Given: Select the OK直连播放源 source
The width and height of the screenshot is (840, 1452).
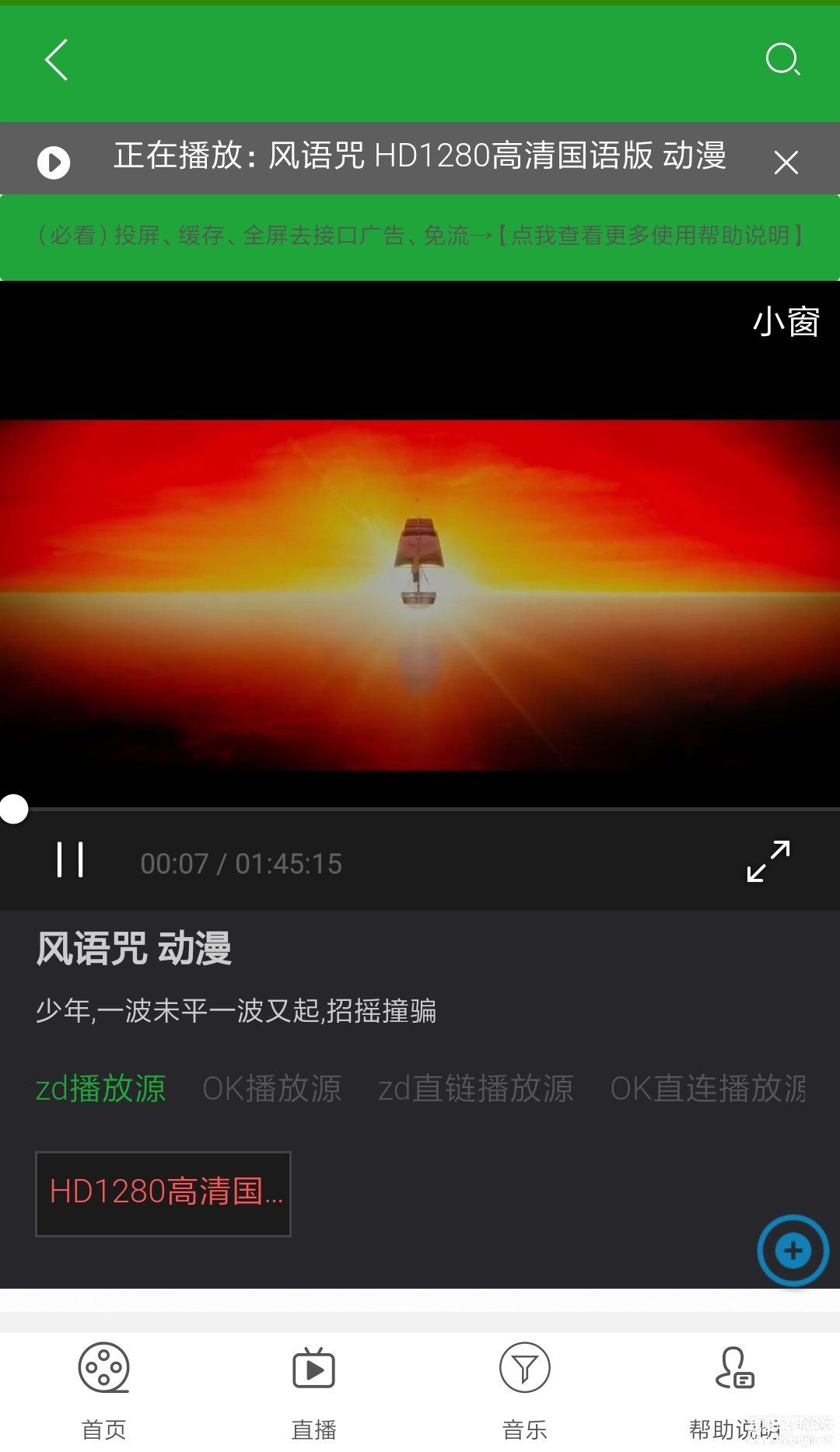Looking at the screenshot, I should (708, 1088).
